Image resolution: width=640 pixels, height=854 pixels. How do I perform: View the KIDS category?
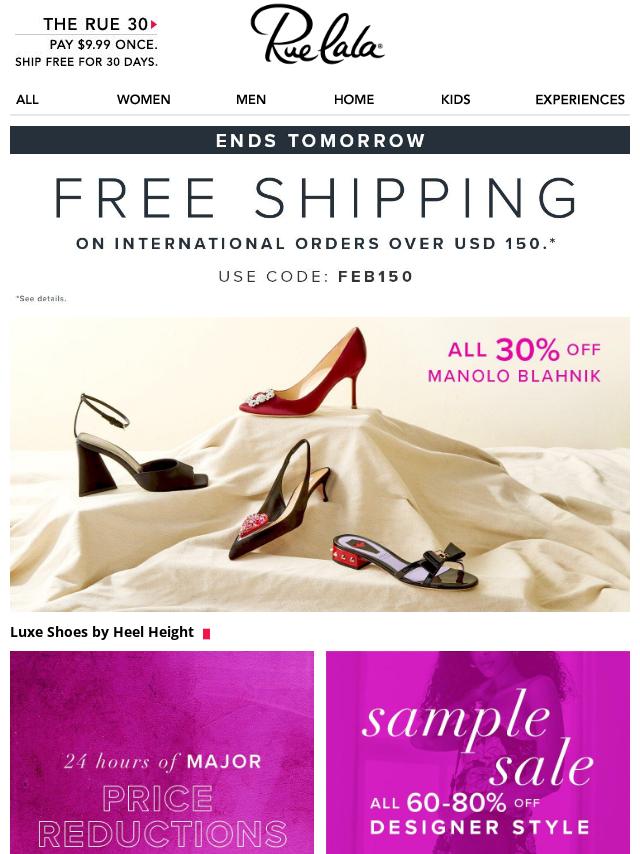pos(455,100)
